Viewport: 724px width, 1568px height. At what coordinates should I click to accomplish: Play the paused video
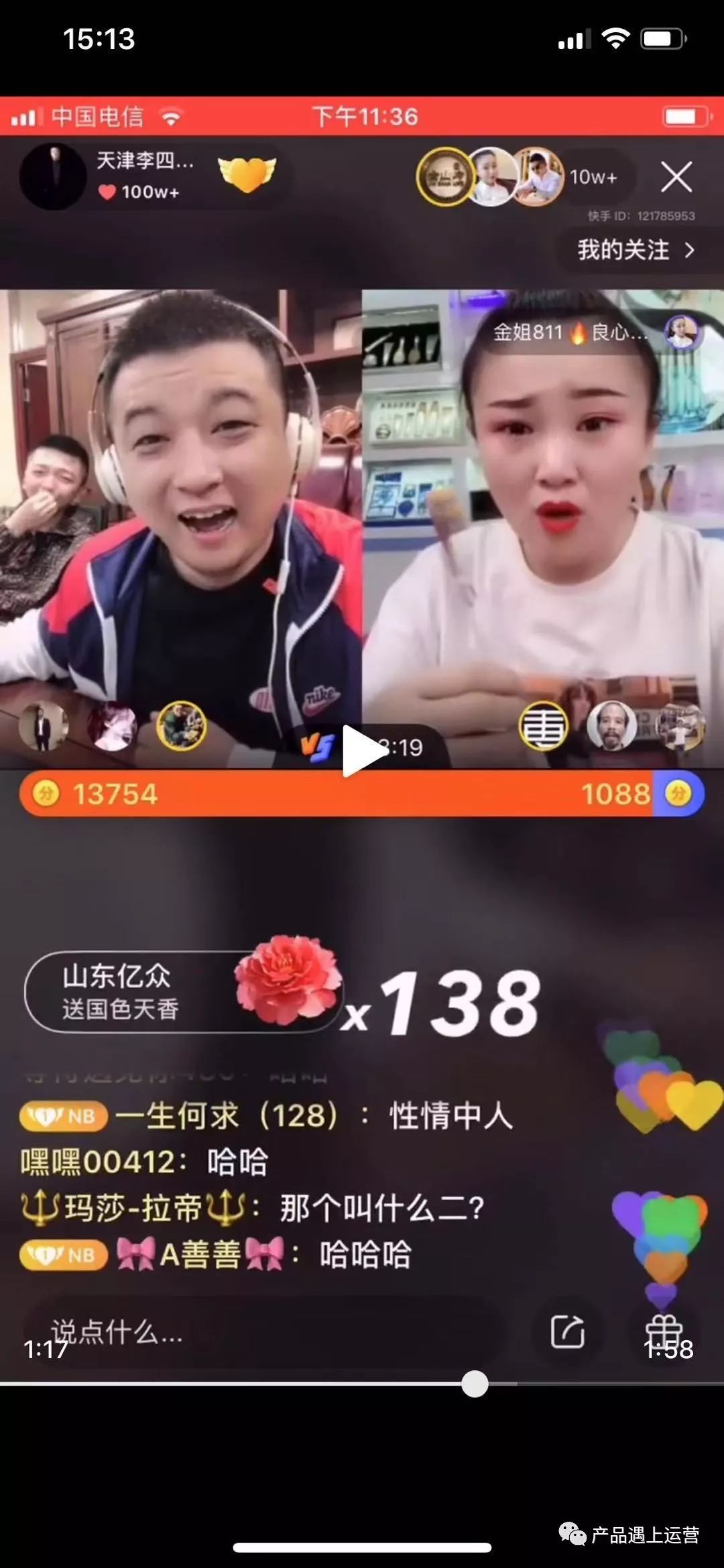(x=363, y=750)
